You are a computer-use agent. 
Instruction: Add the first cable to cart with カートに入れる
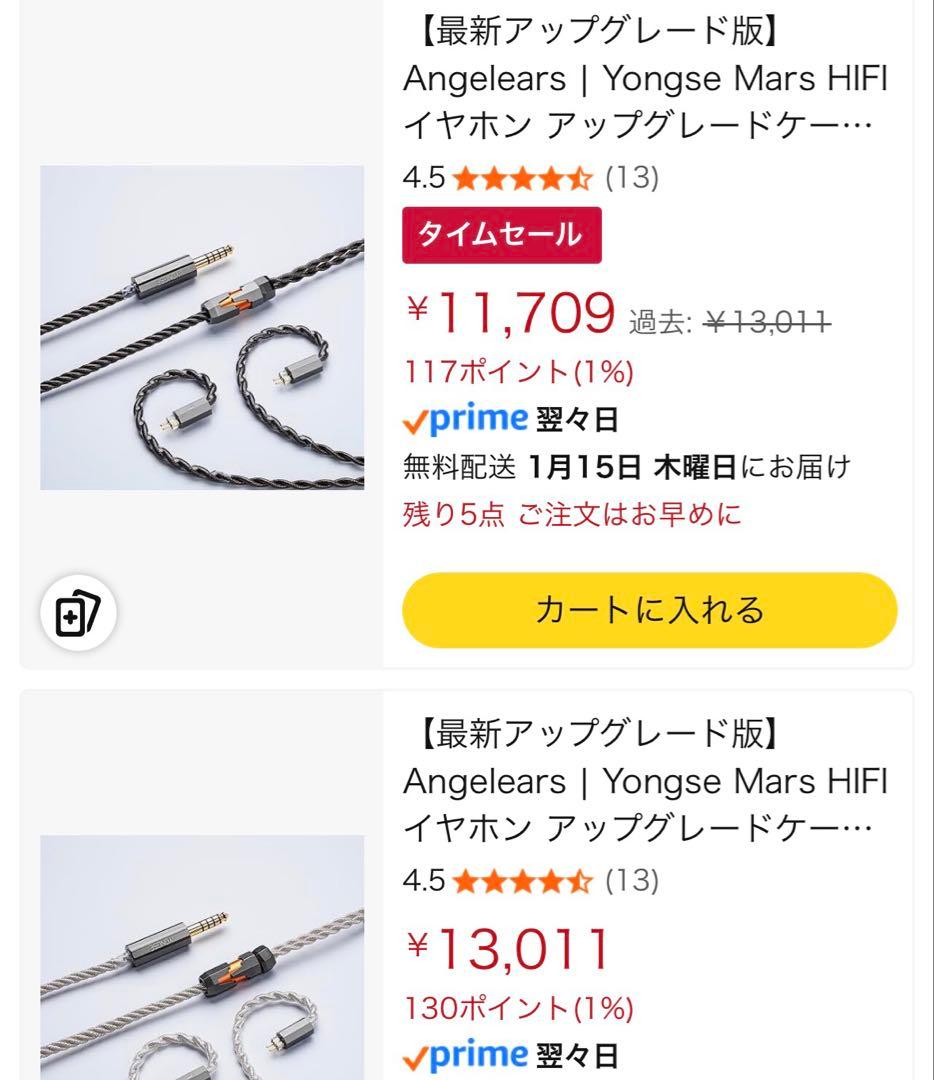point(650,610)
